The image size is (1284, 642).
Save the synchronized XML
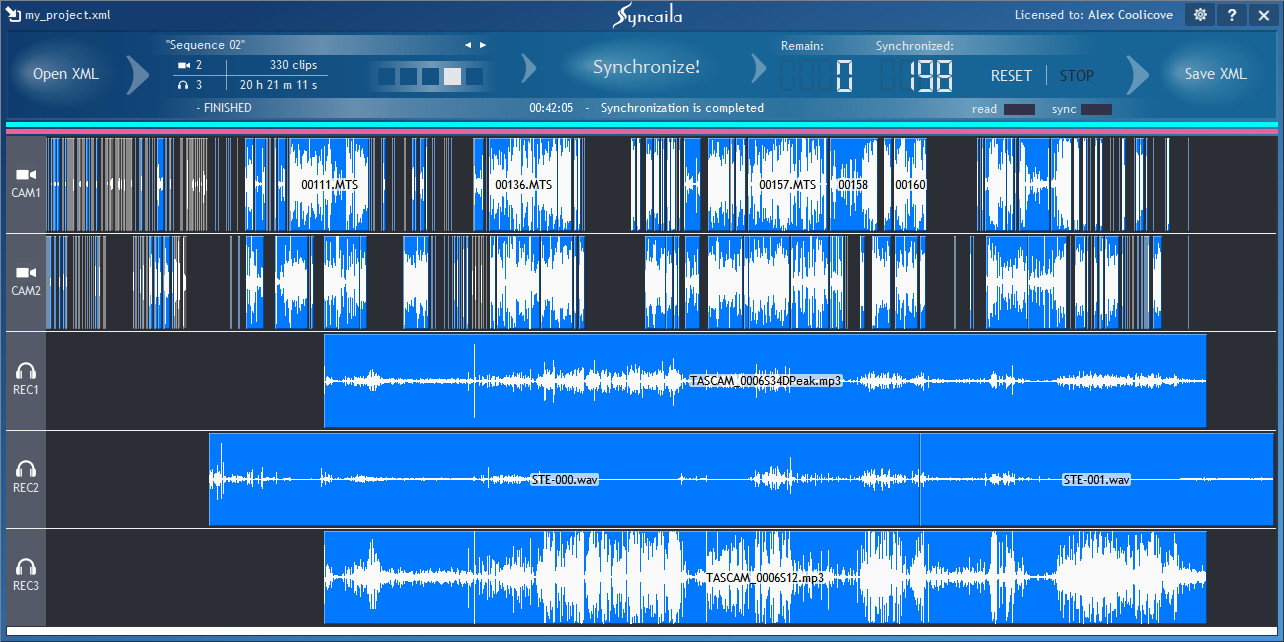1215,74
